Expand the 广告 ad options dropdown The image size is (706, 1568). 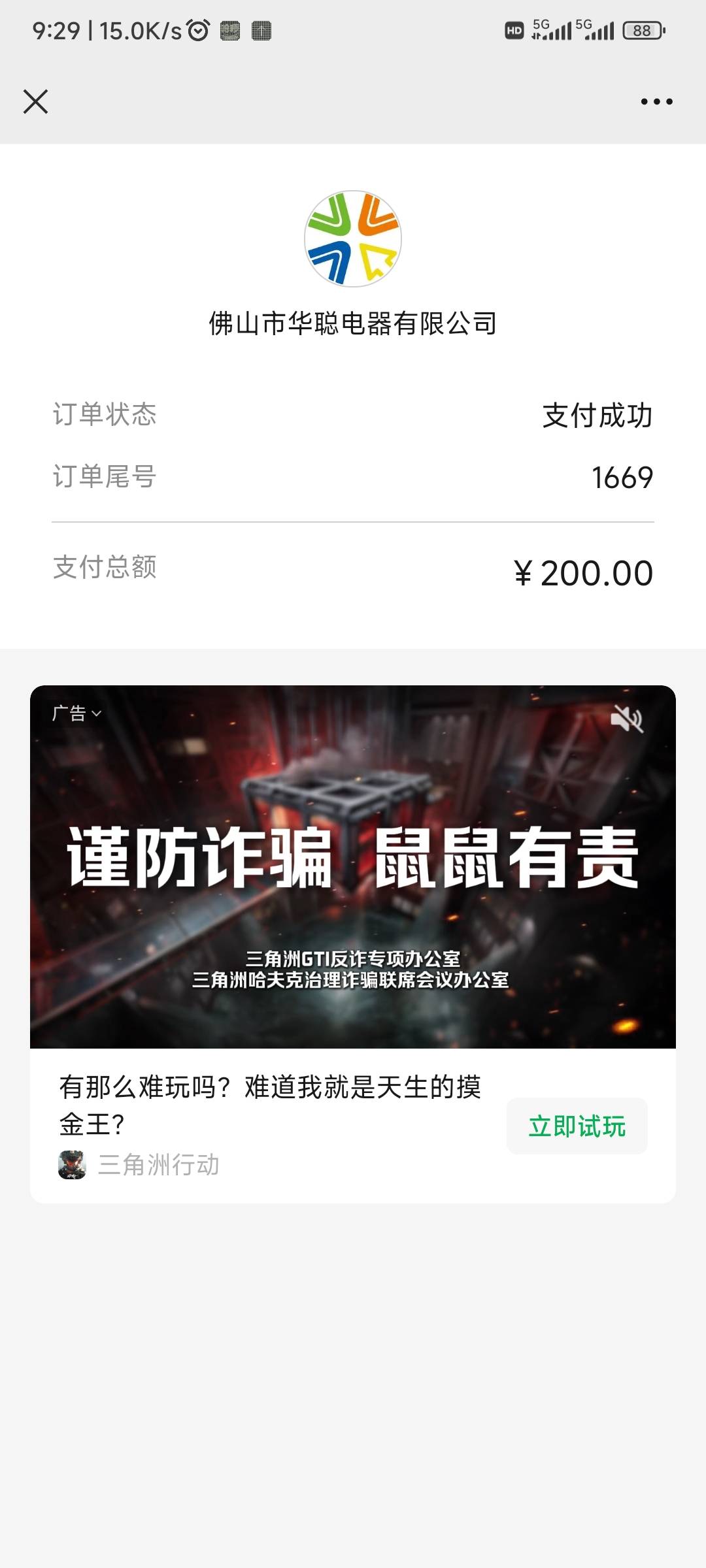coord(76,713)
